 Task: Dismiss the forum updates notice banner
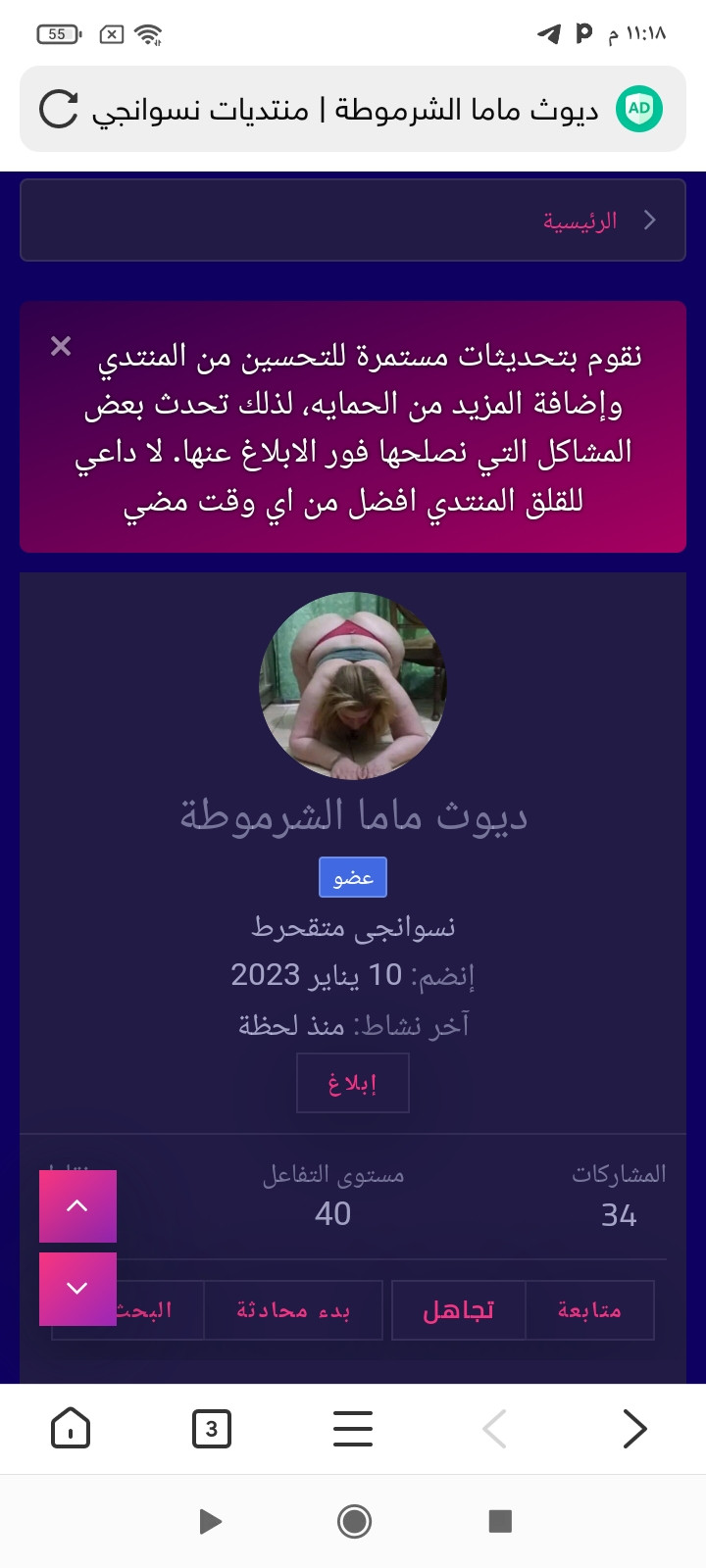61,346
